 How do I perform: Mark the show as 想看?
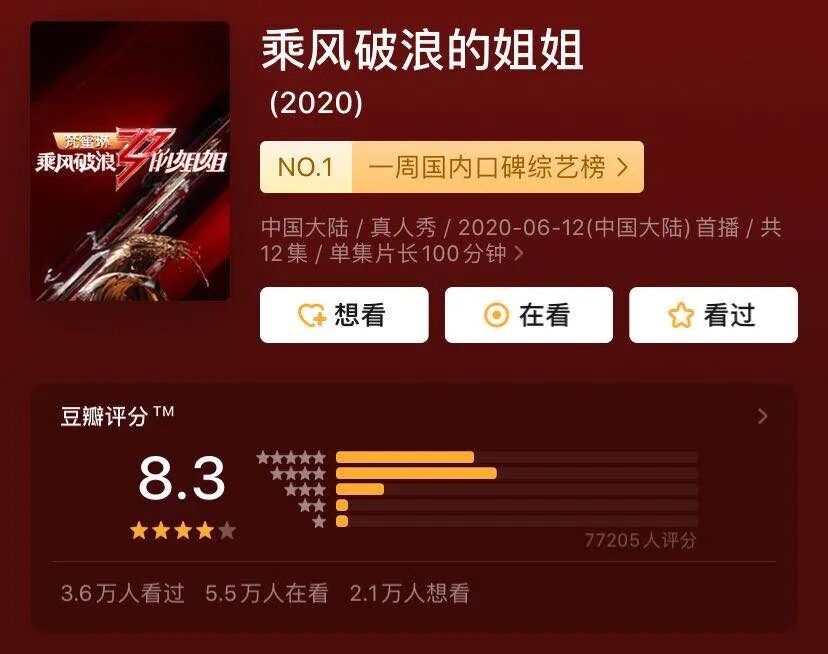click(344, 315)
